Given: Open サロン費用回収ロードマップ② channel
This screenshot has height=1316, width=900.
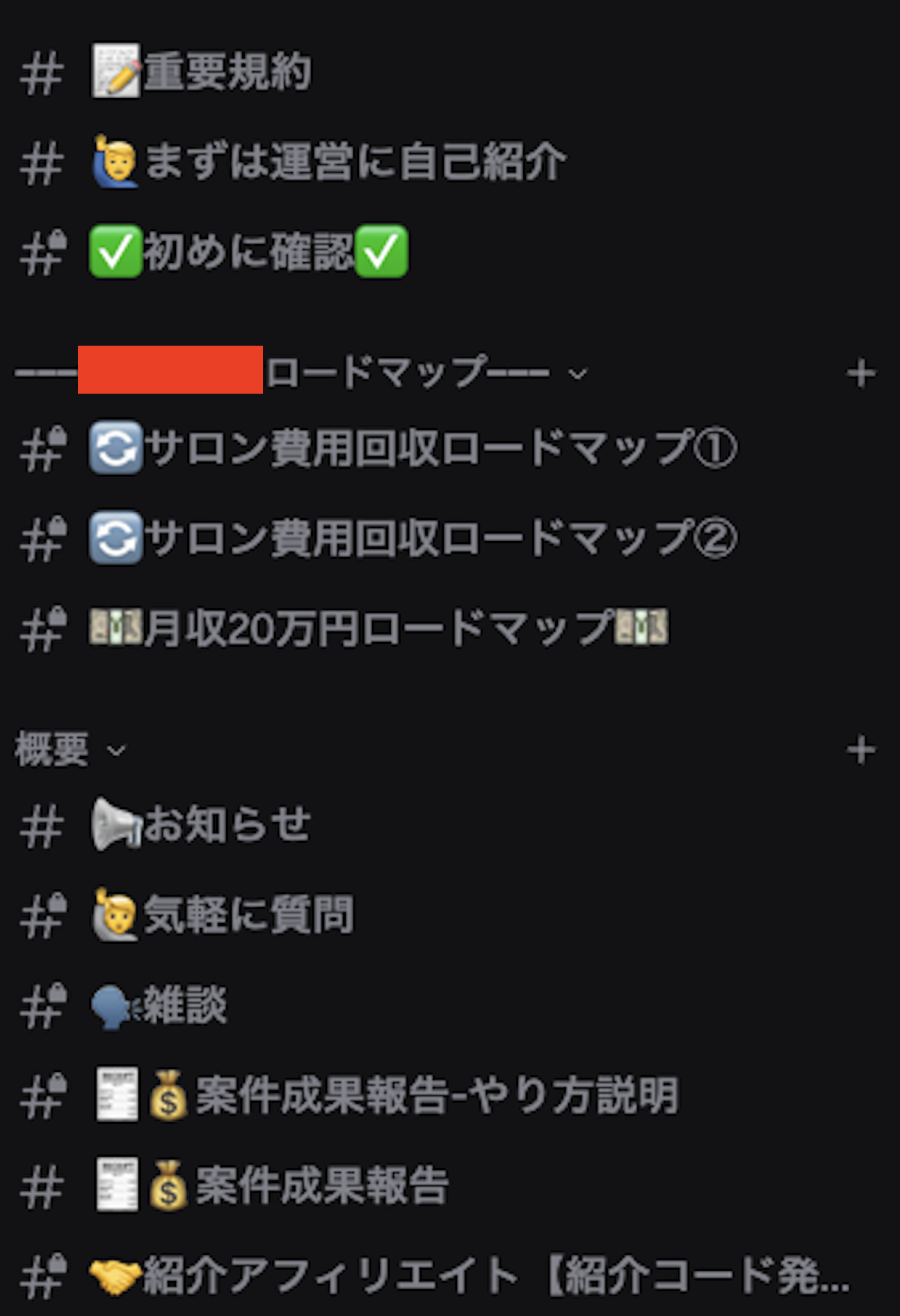Looking at the screenshot, I should 440,538.
